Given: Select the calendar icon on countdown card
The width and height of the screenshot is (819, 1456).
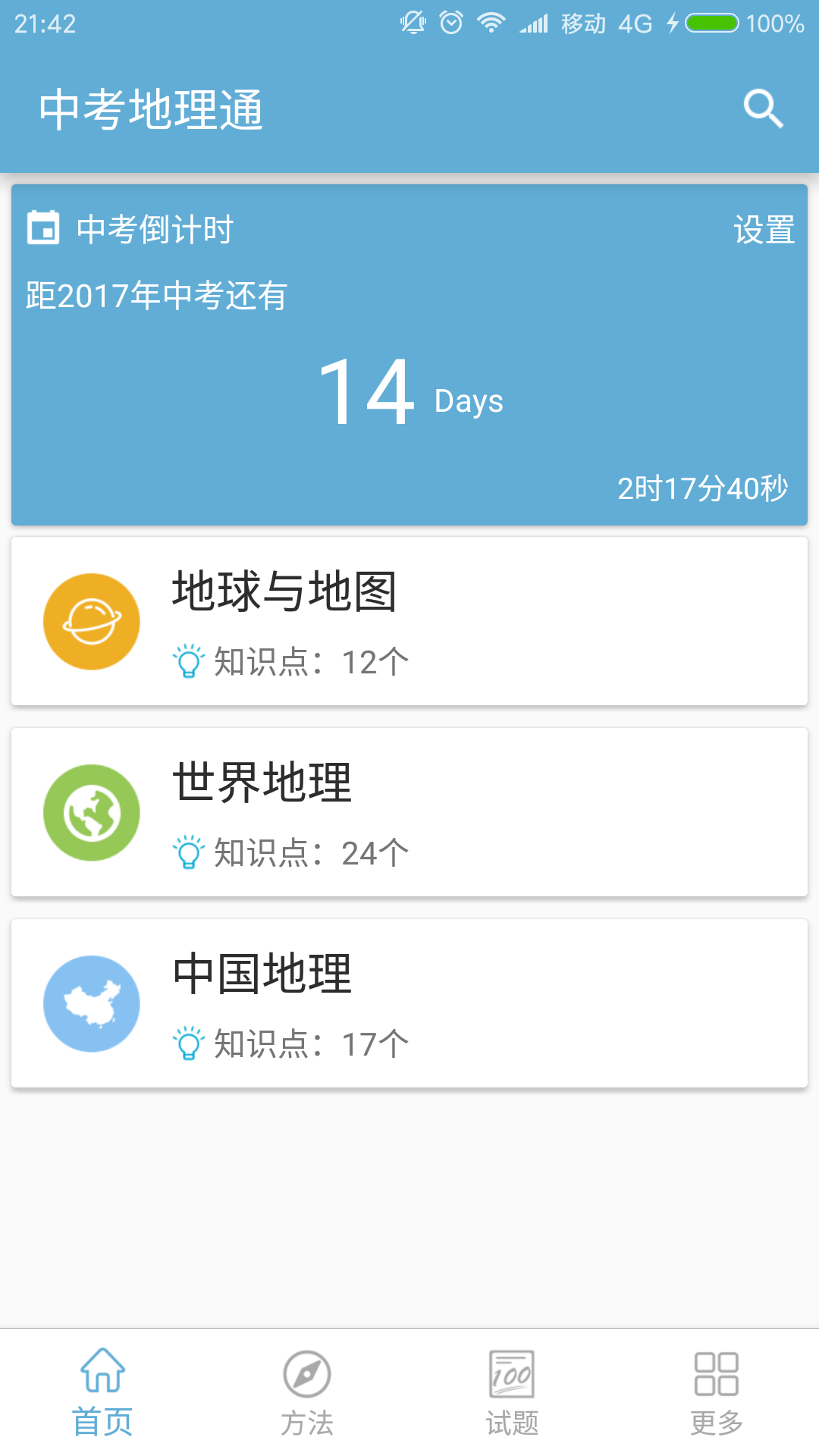Looking at the screenshot, I should (x=43, y=228).
